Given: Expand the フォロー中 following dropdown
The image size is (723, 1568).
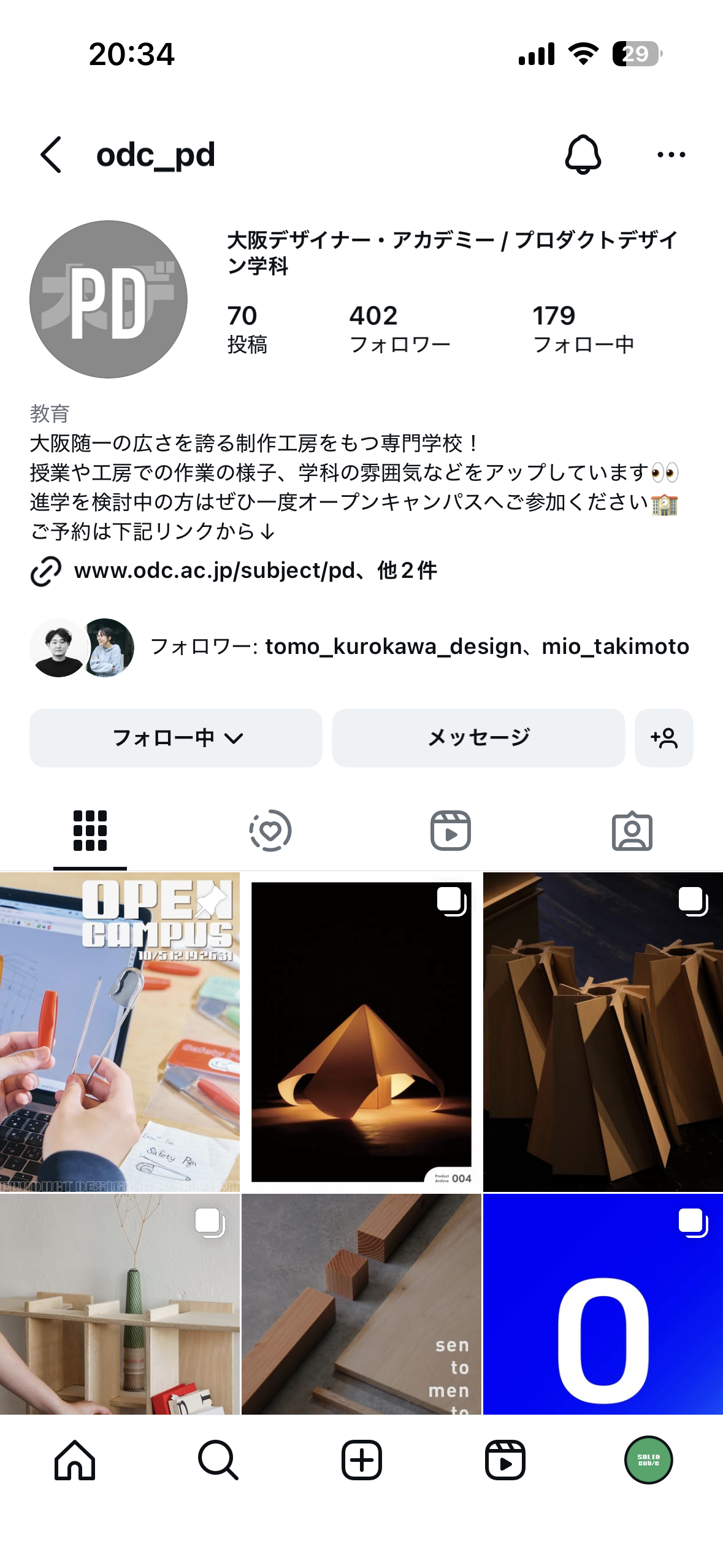Looking at the screenshot, I should [176, 738].
